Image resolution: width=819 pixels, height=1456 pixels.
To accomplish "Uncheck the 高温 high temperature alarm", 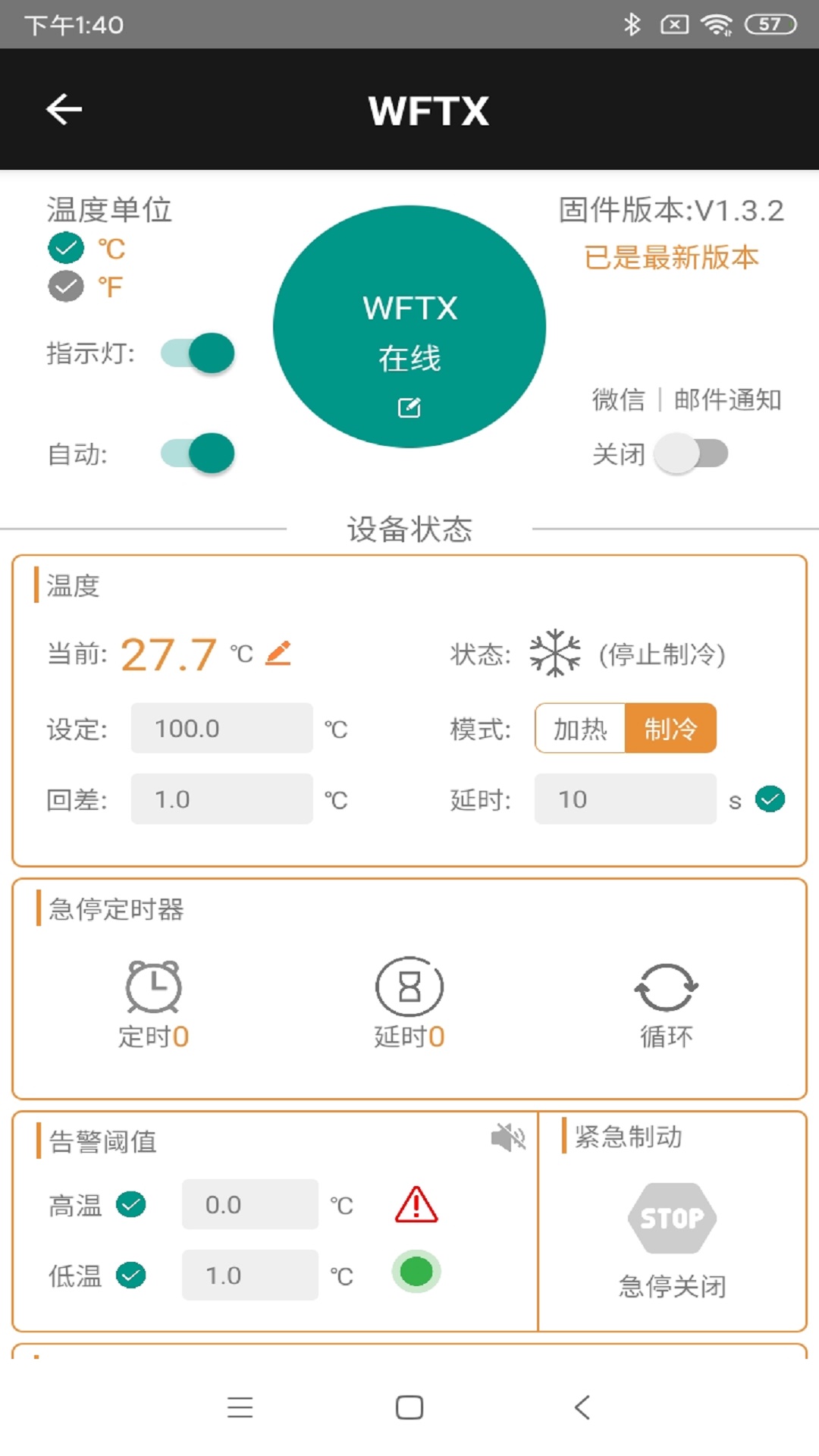I will pyautogui.click(x=129, y=1204).
